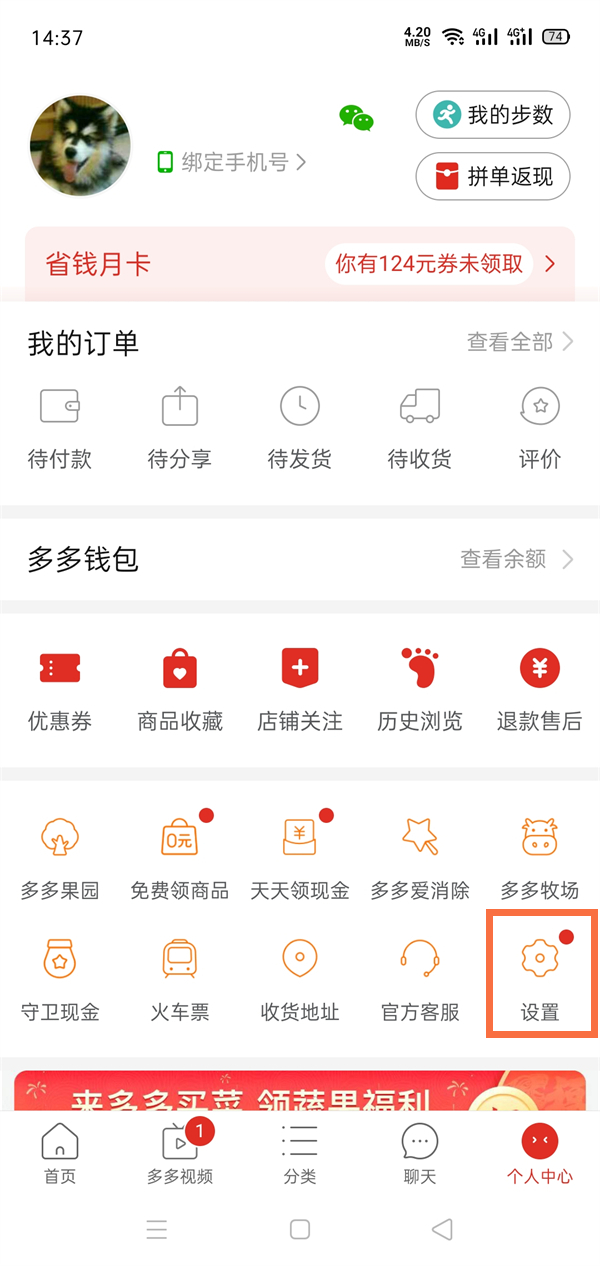Open 收货地址 shipping addresses
The image size is (600, 1266).
coord(300,975)
